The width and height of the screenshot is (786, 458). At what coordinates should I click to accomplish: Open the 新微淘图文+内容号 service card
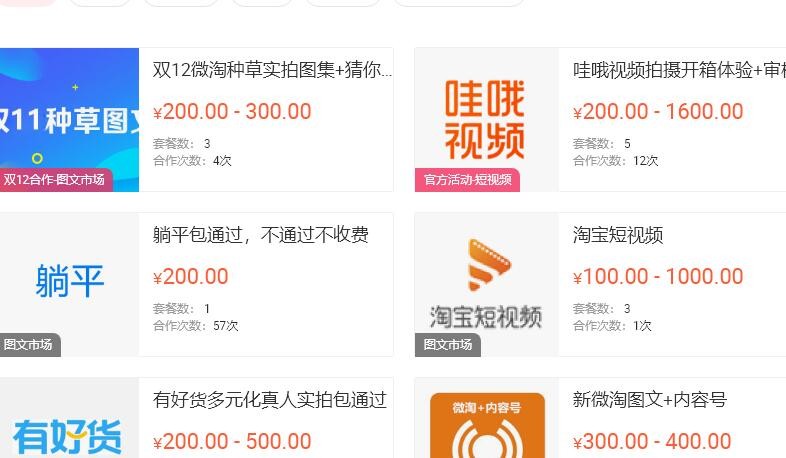pyautogui.click(x=649, y=401)
